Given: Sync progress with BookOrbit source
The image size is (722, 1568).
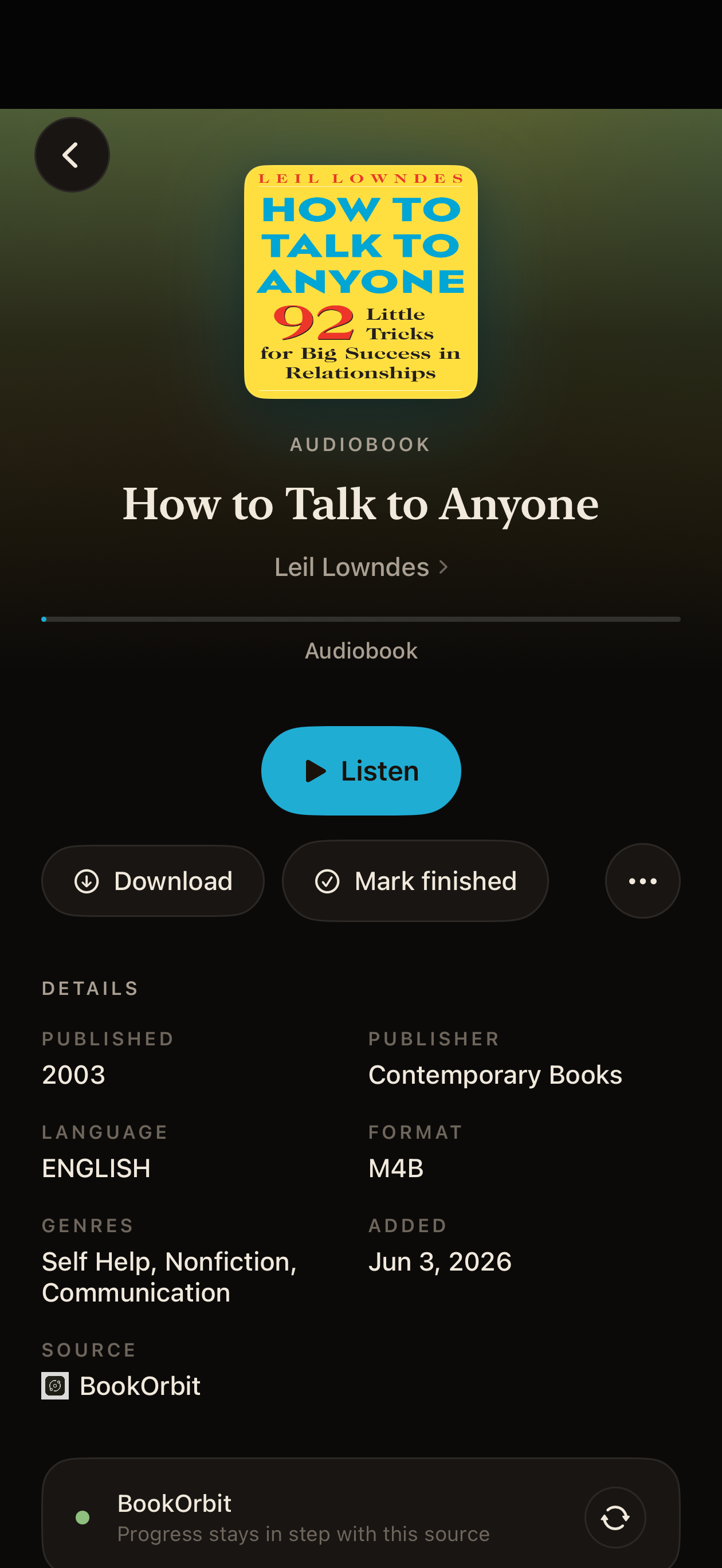Looking at the screenshot, I should [615, 1518].
